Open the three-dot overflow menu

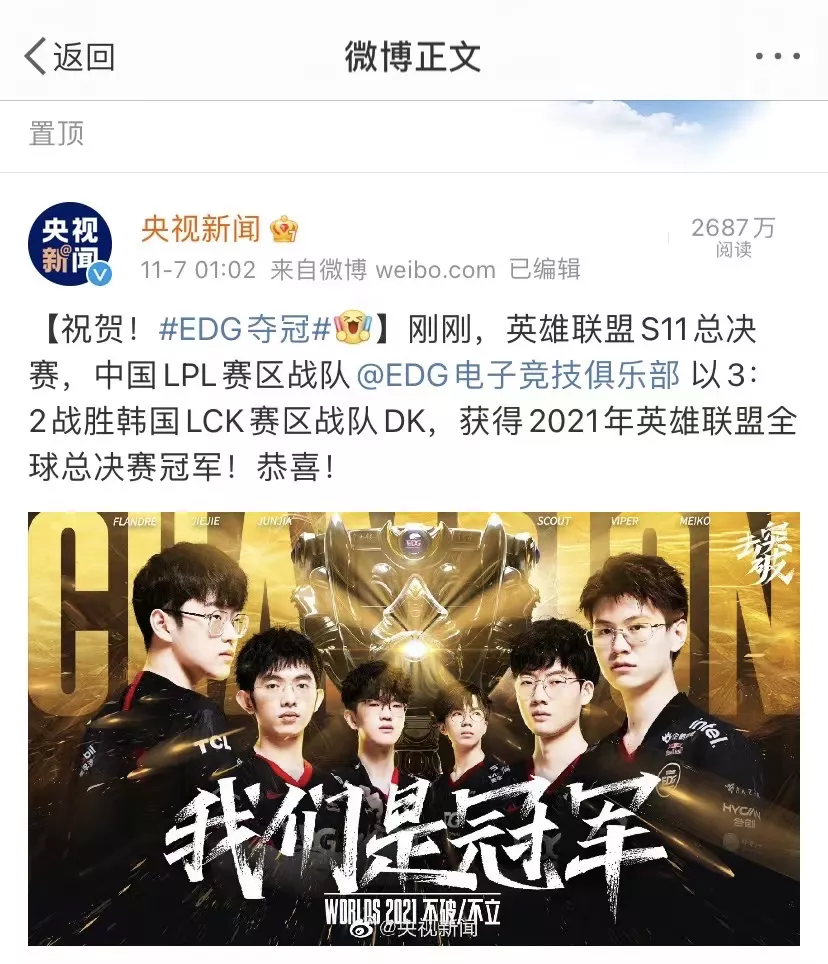[777, 57]
